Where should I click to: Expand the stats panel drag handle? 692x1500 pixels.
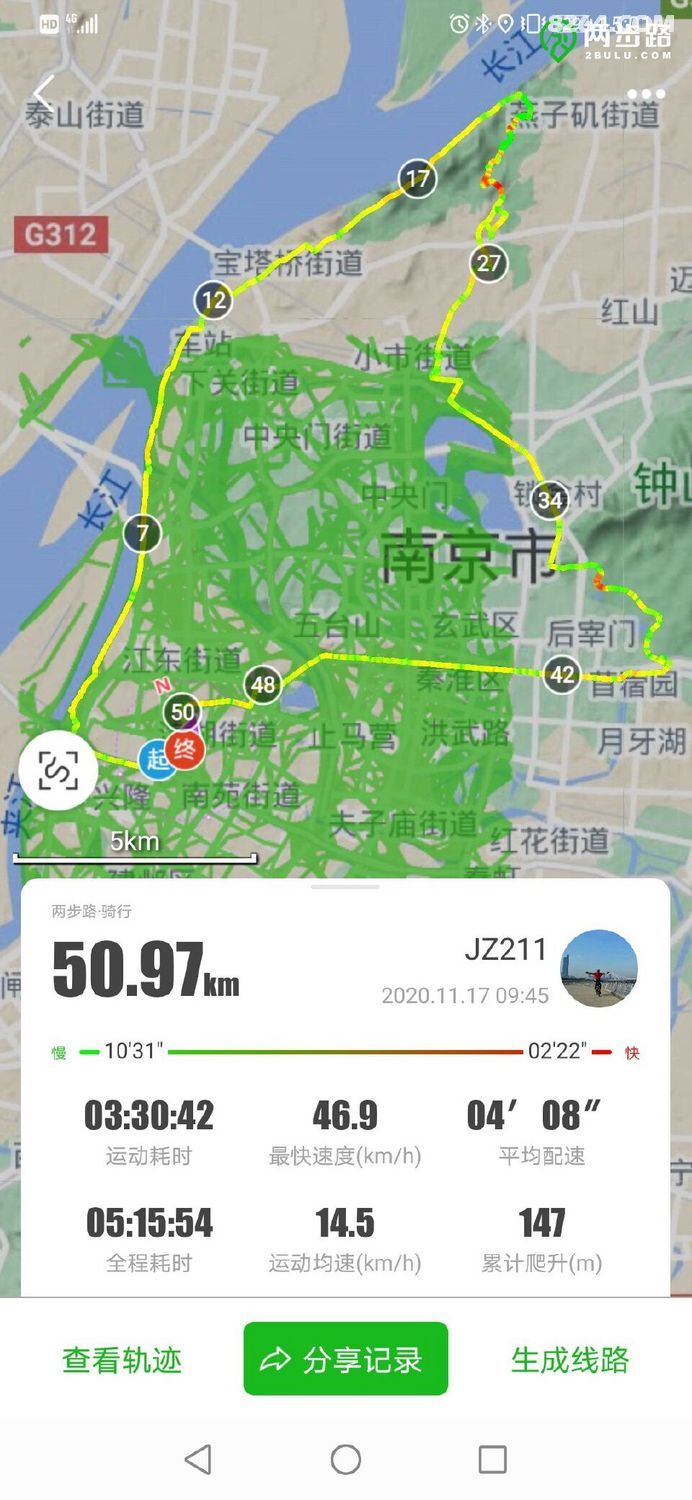345,886
